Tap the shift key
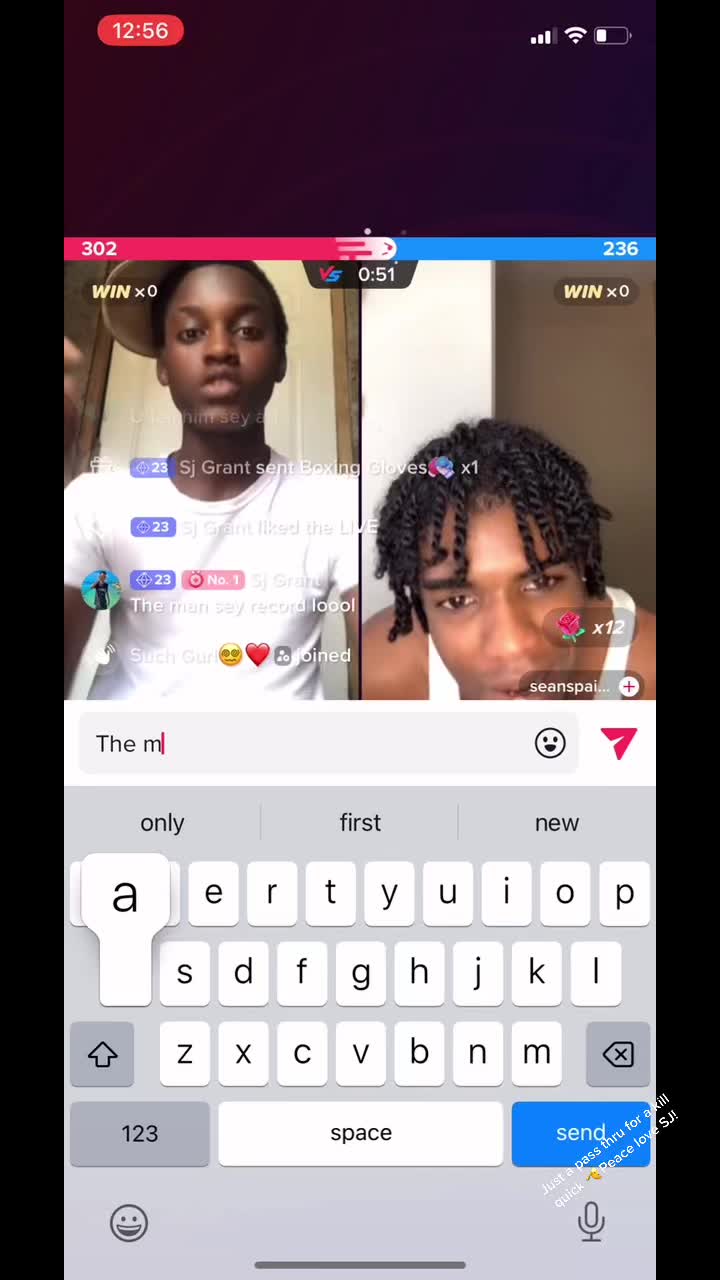 102,1054
